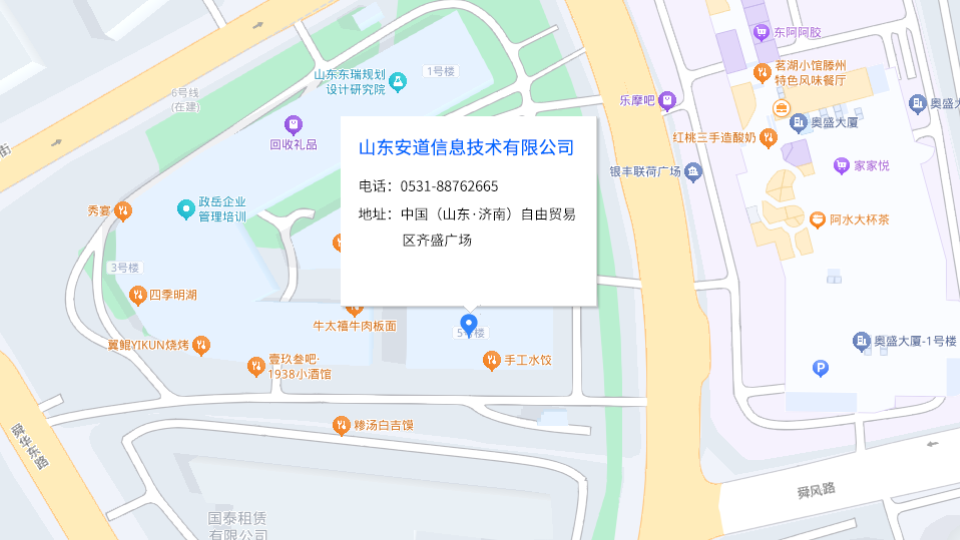This screenshot has width=960, height=540.
Task: Select the 奥盛大厦-1号楼 building marker
Action: (x=861, y=341)
